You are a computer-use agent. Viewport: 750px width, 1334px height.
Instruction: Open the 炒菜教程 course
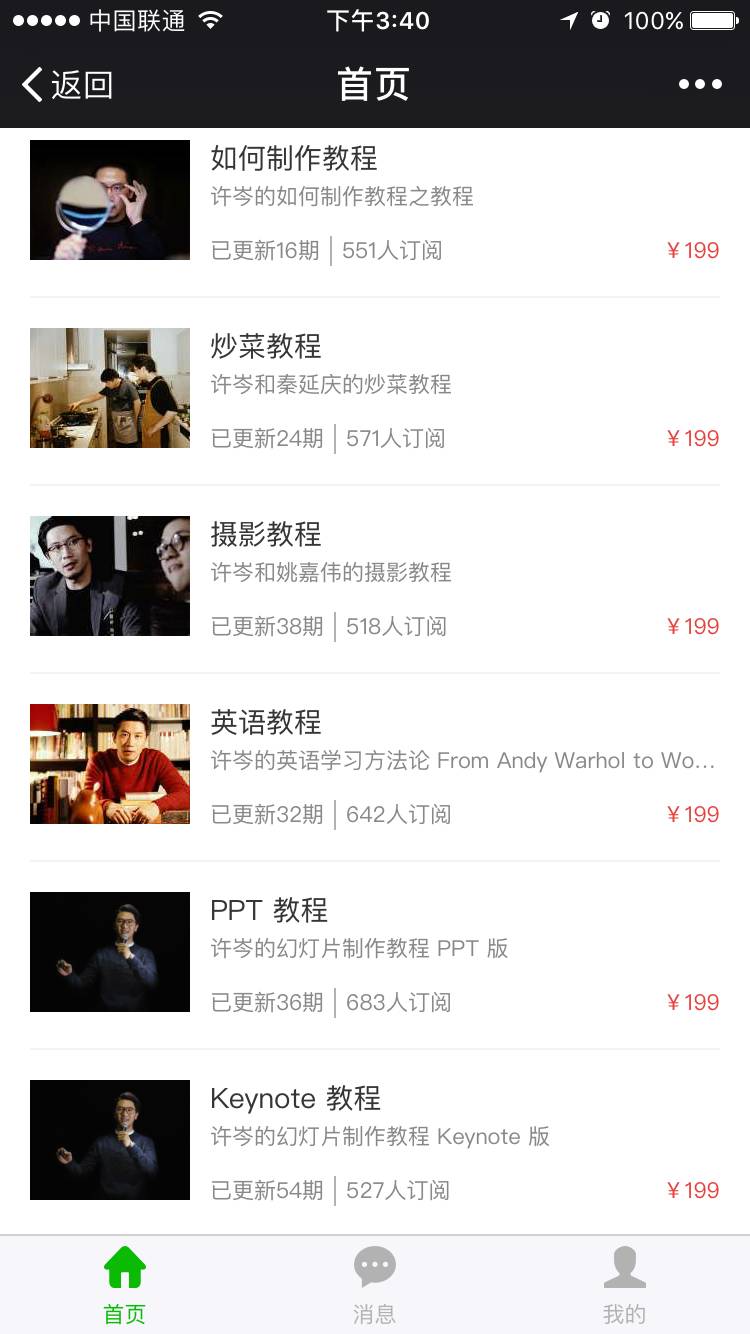coord(266,346)
